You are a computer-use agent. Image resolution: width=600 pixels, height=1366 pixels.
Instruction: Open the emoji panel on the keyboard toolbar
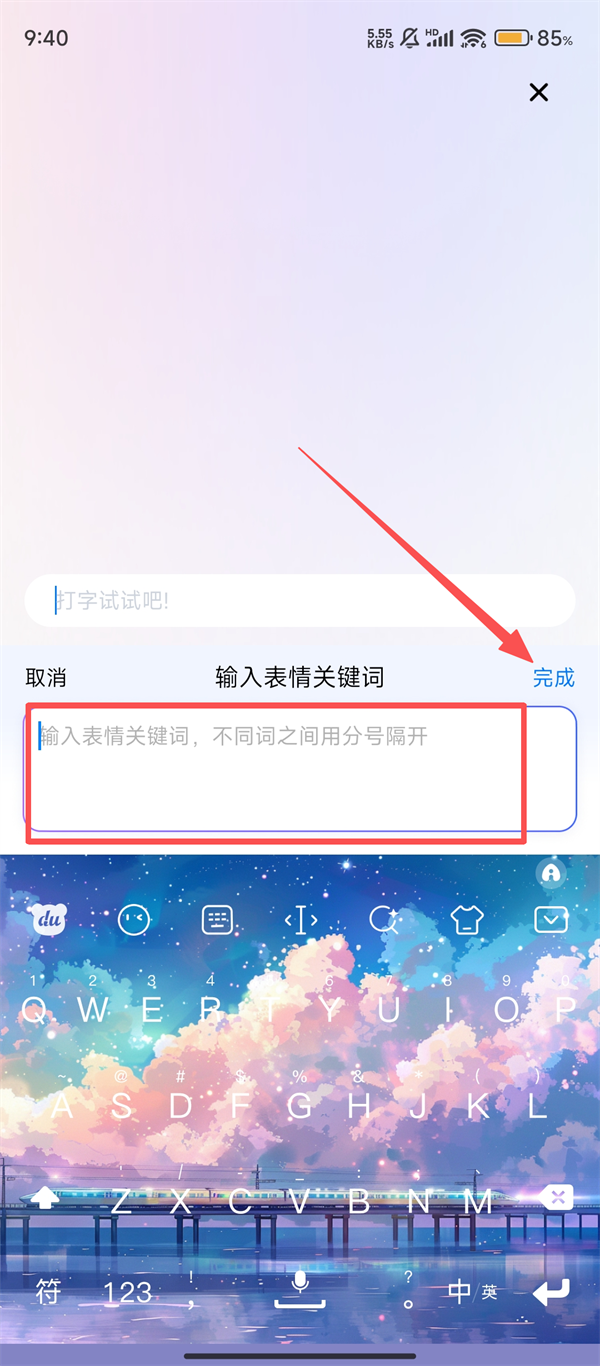pos(133,918)
